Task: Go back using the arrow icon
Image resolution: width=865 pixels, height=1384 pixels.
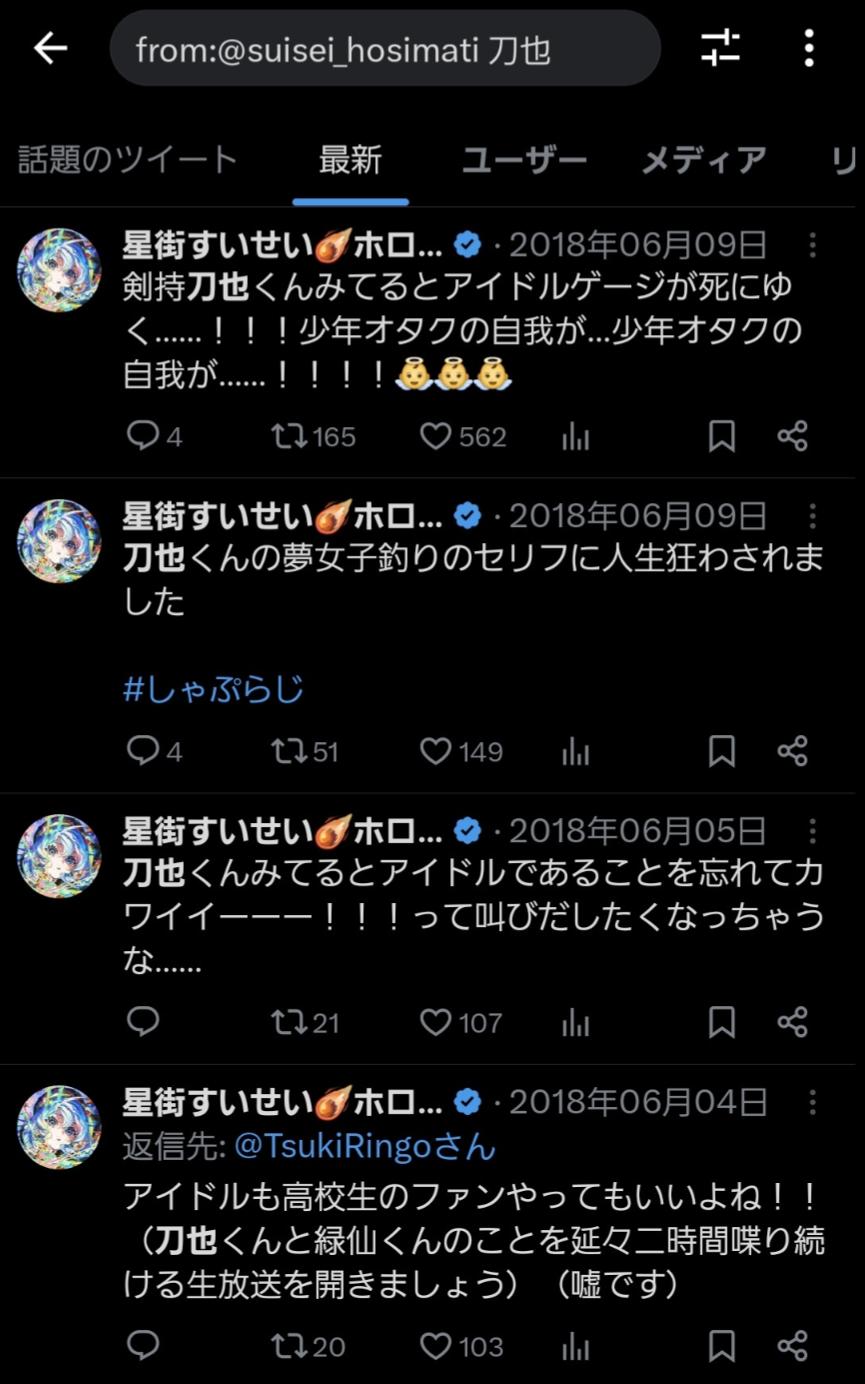Action: pyautogui.click(x=50, y=48)
